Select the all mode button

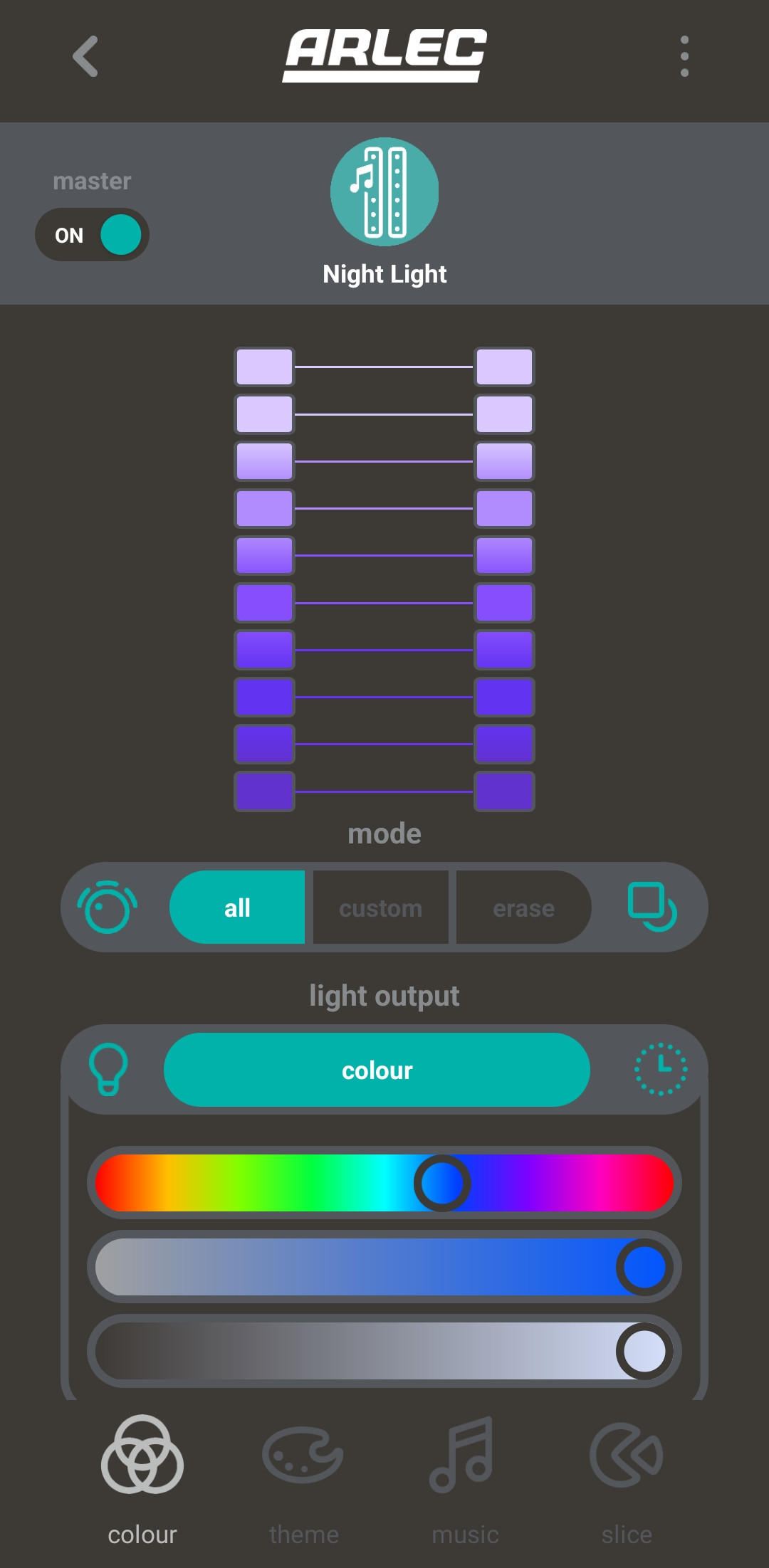[237, 907]
